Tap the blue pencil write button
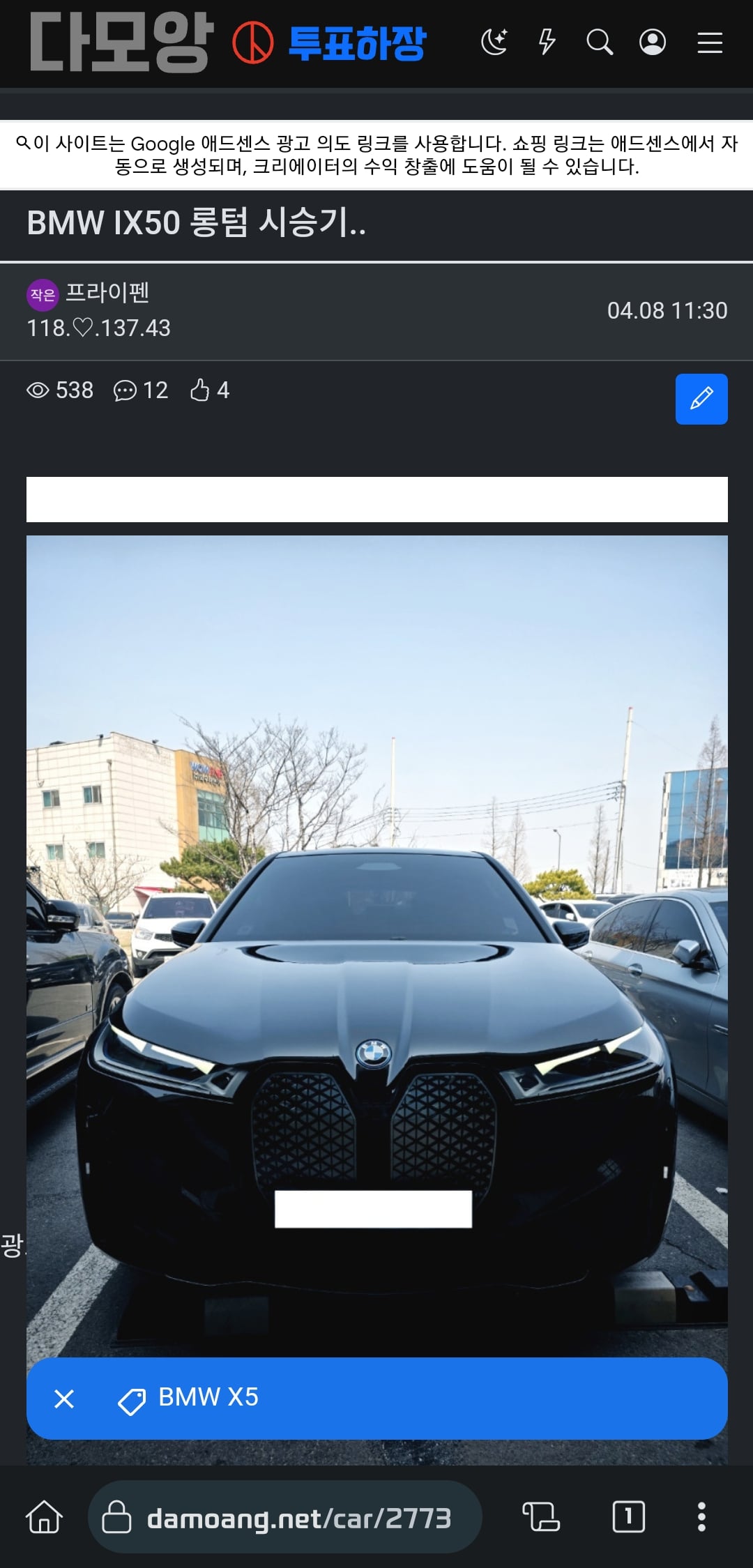This screenshot has width=753, height=1568. (x=701, y=399)
